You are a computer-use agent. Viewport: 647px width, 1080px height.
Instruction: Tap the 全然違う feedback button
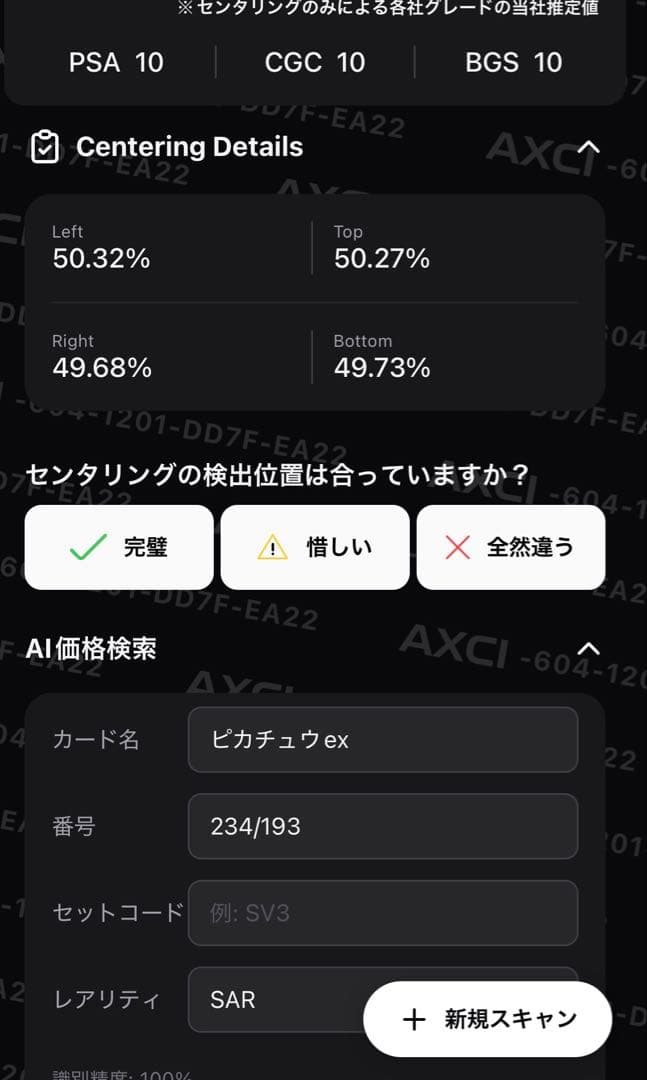pos(511,548)
